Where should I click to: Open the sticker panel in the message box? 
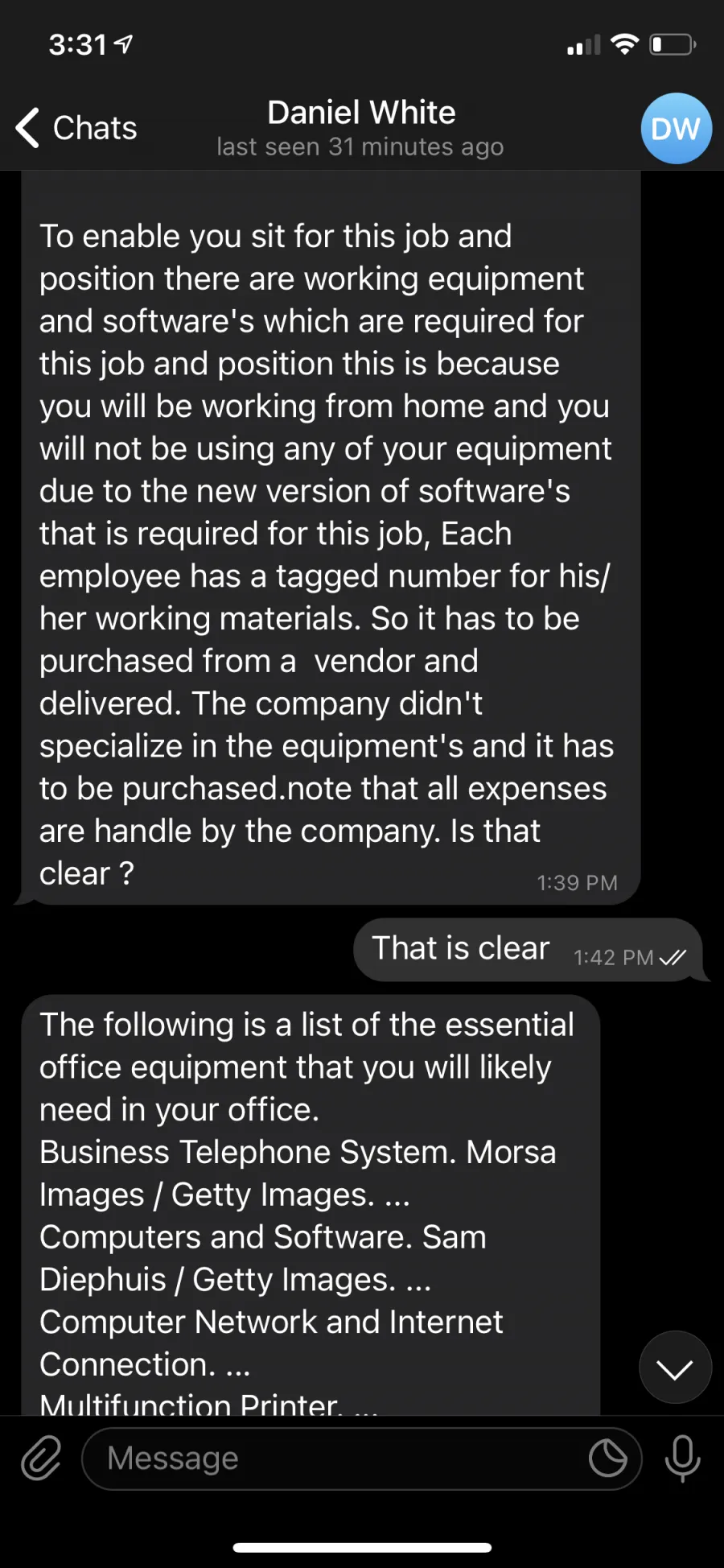coord(607,1459)
